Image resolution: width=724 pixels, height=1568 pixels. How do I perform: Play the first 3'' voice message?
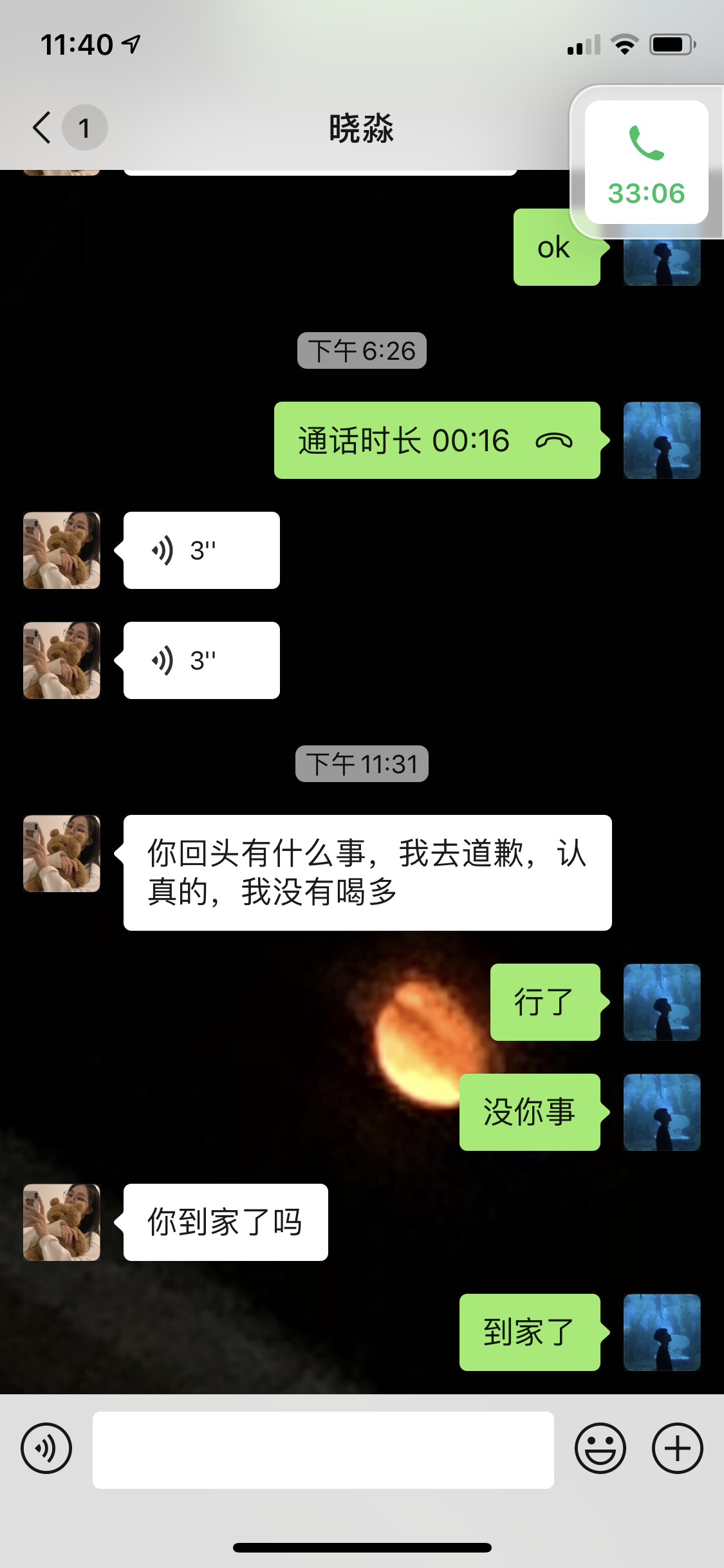[x=201, y=550]
